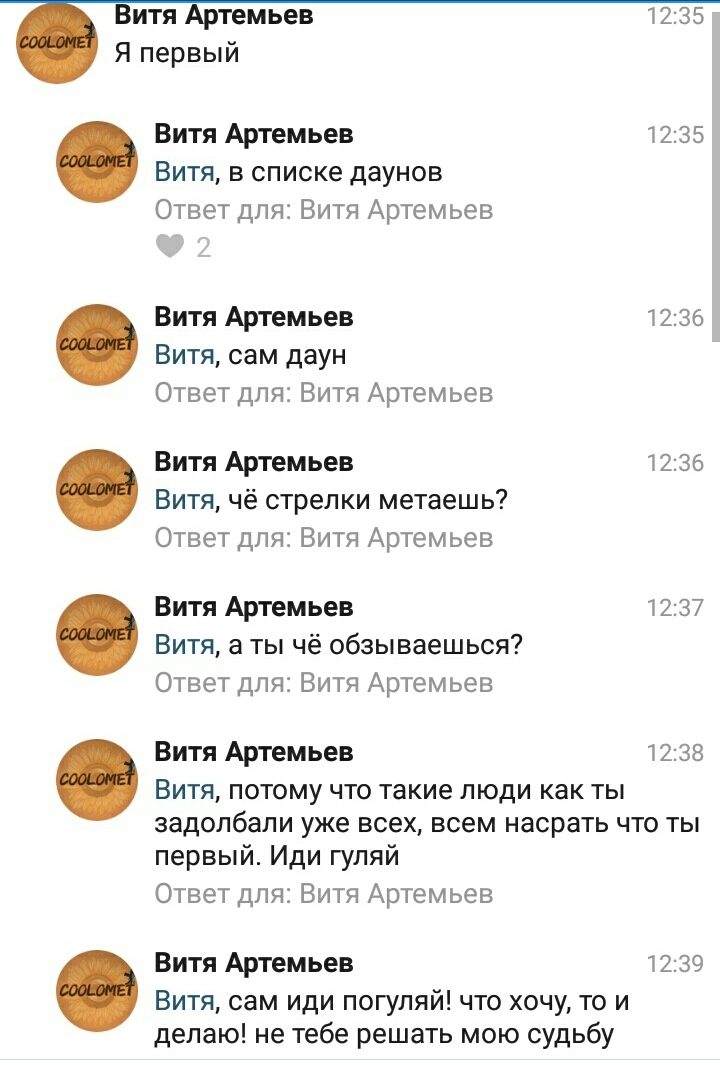Tap the "Витя" mention in "сам иди погуляй!" reply
Image resolution: width=720 pixels, height=1065 pixels.
coord(184,1001)
